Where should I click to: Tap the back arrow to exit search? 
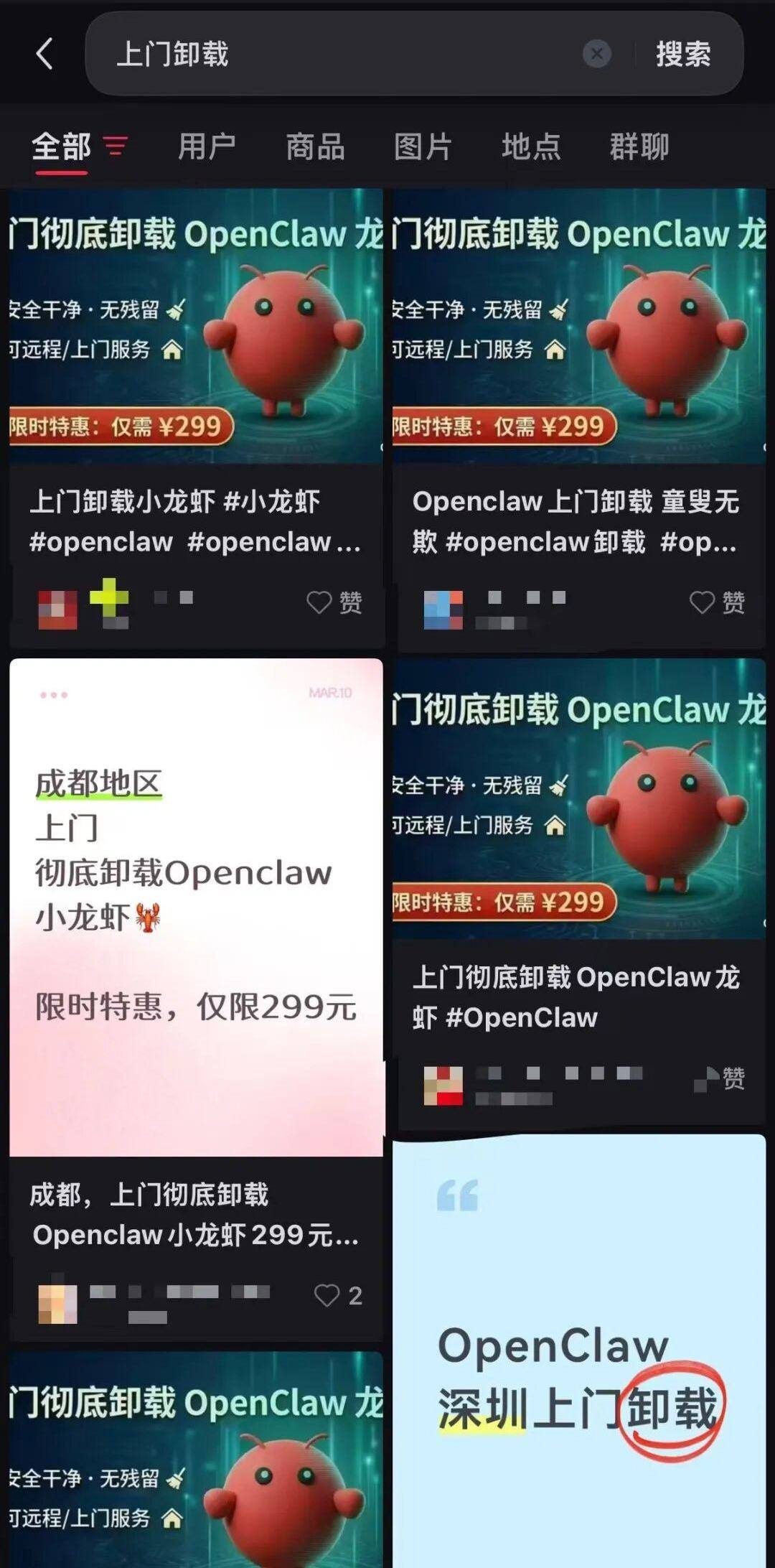(x=43, y=55)
